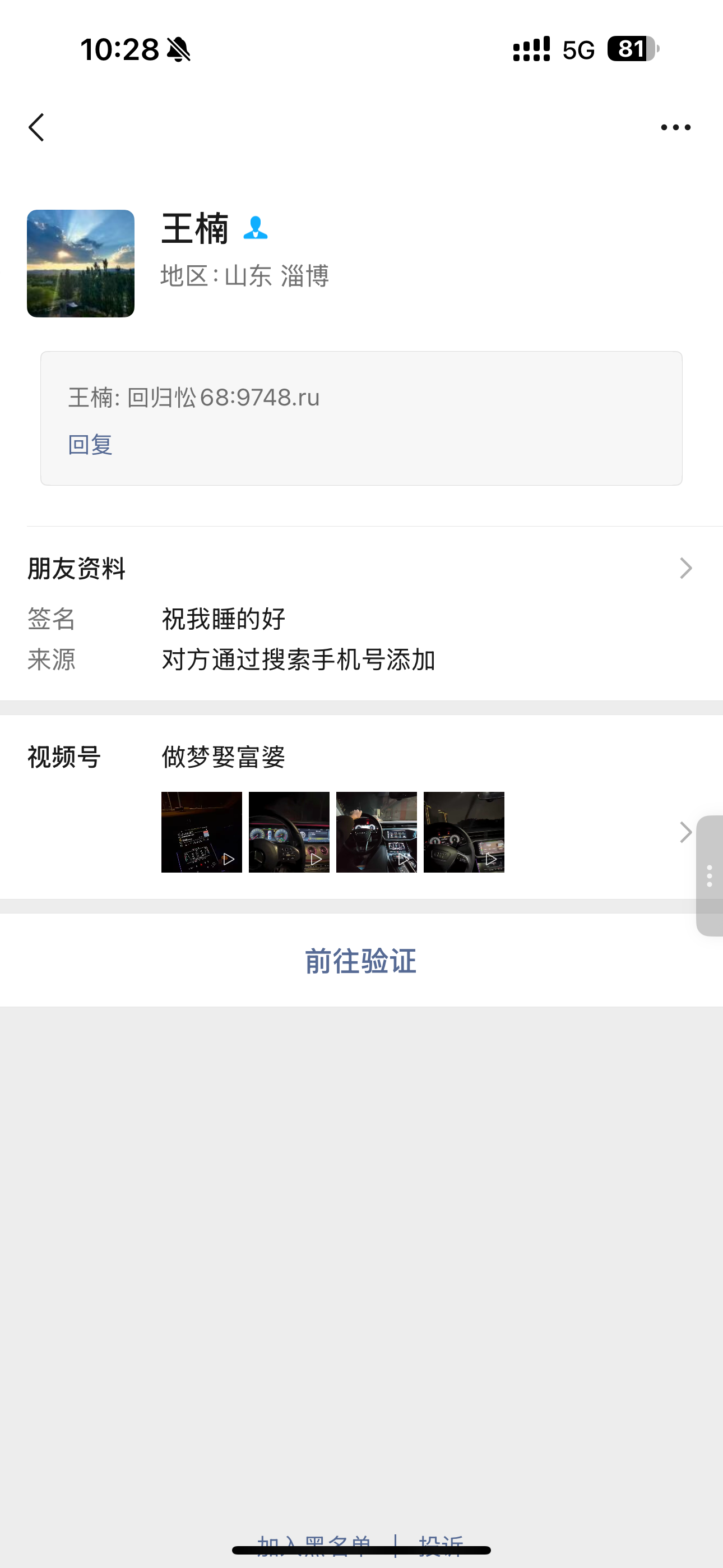
Task: Tap 前往验证 to verify the request
Action: coord(361,961)
